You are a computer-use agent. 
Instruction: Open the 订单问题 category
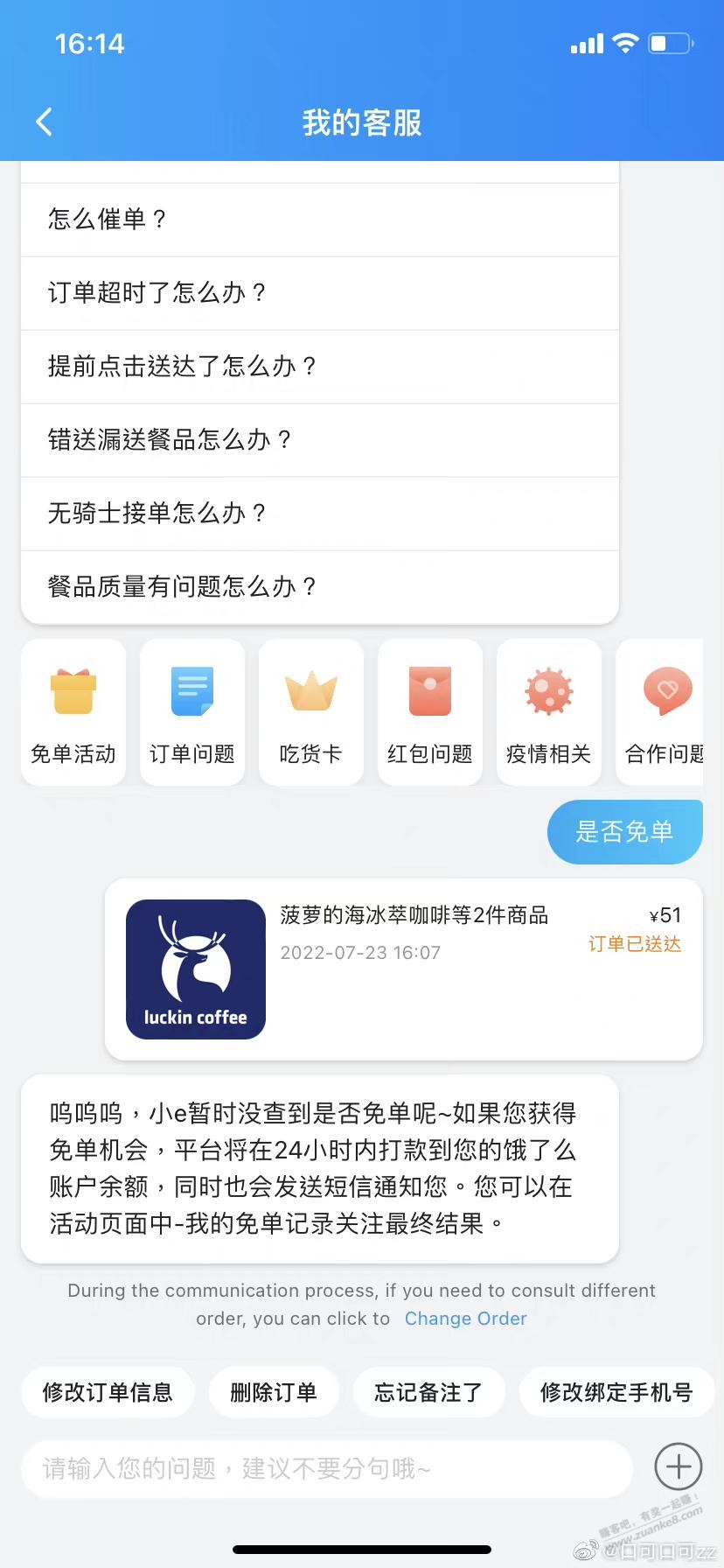192,712
